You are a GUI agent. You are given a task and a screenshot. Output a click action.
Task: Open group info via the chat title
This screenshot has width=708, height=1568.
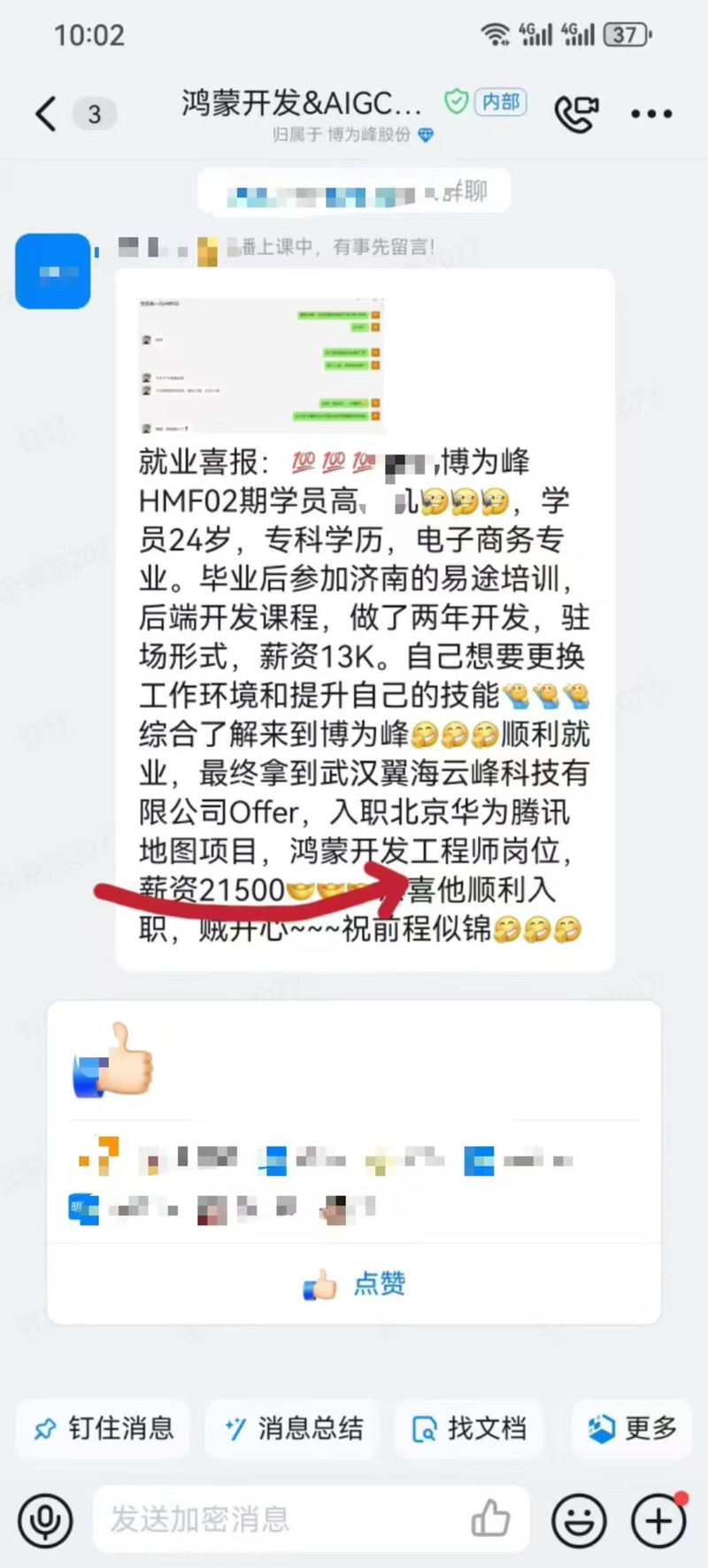click(302, 104)
